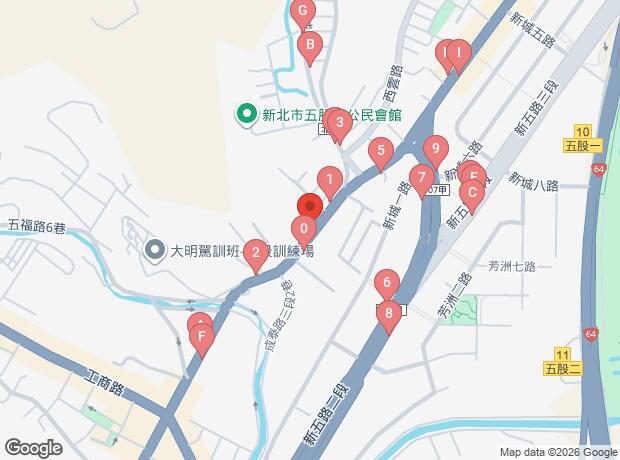
Task: Open map marker 8
Action: (388, 313)
